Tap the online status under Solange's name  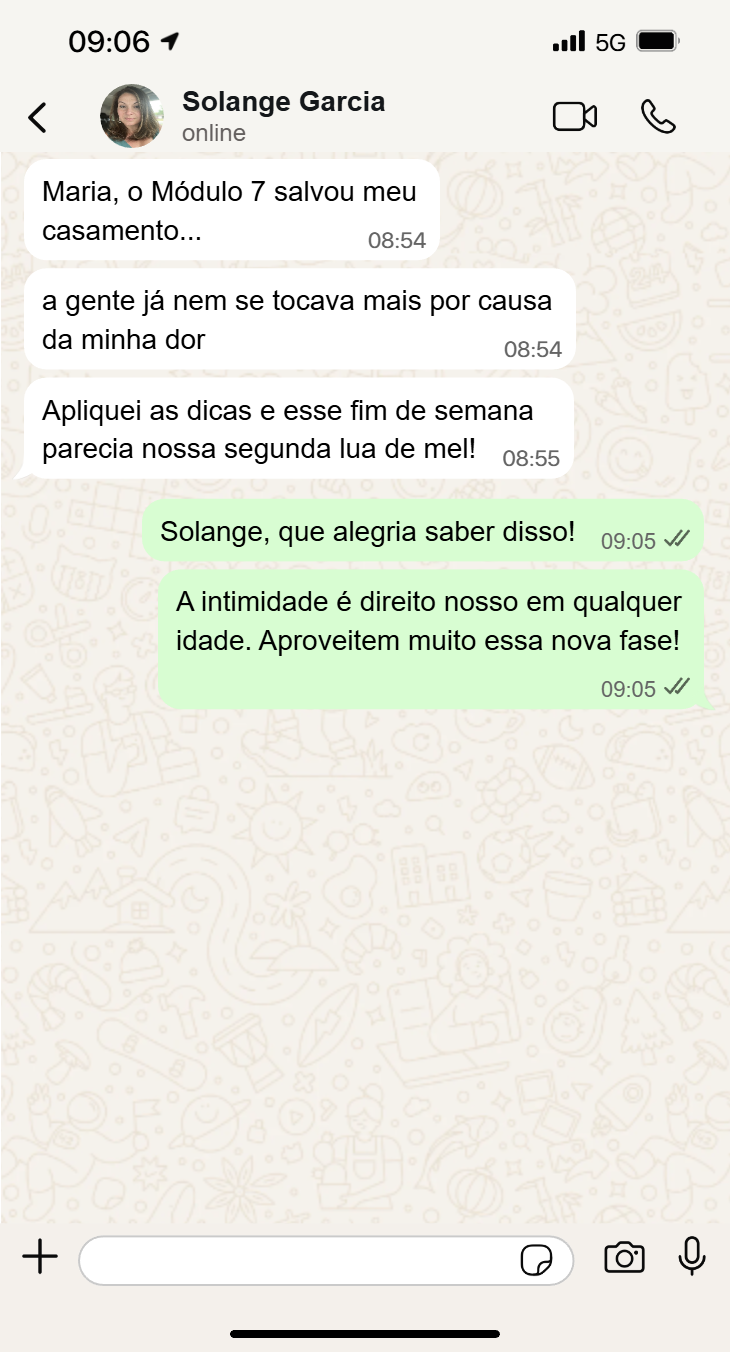coord(213,132)
